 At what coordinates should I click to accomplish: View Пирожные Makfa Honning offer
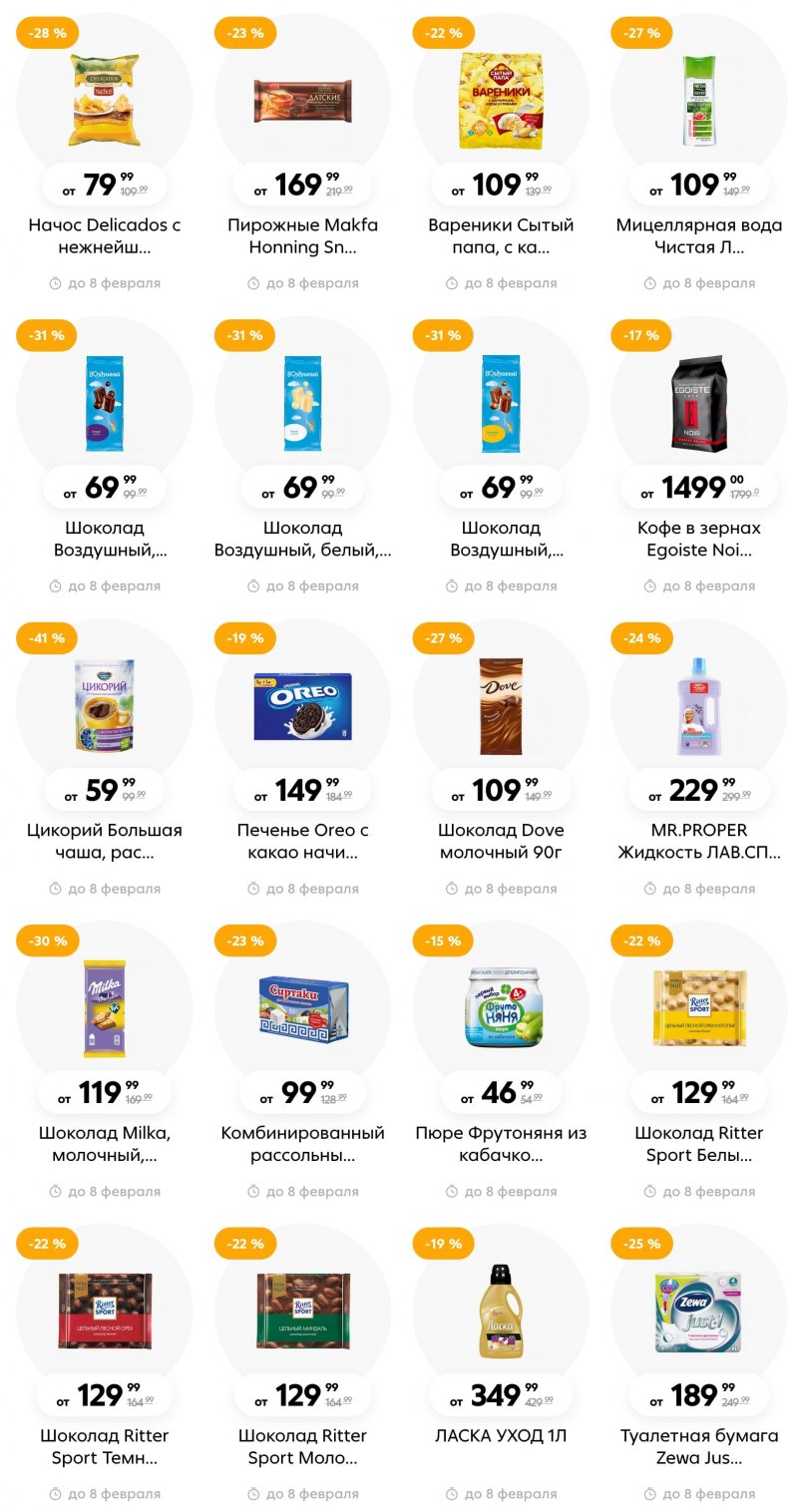point(302,100)
